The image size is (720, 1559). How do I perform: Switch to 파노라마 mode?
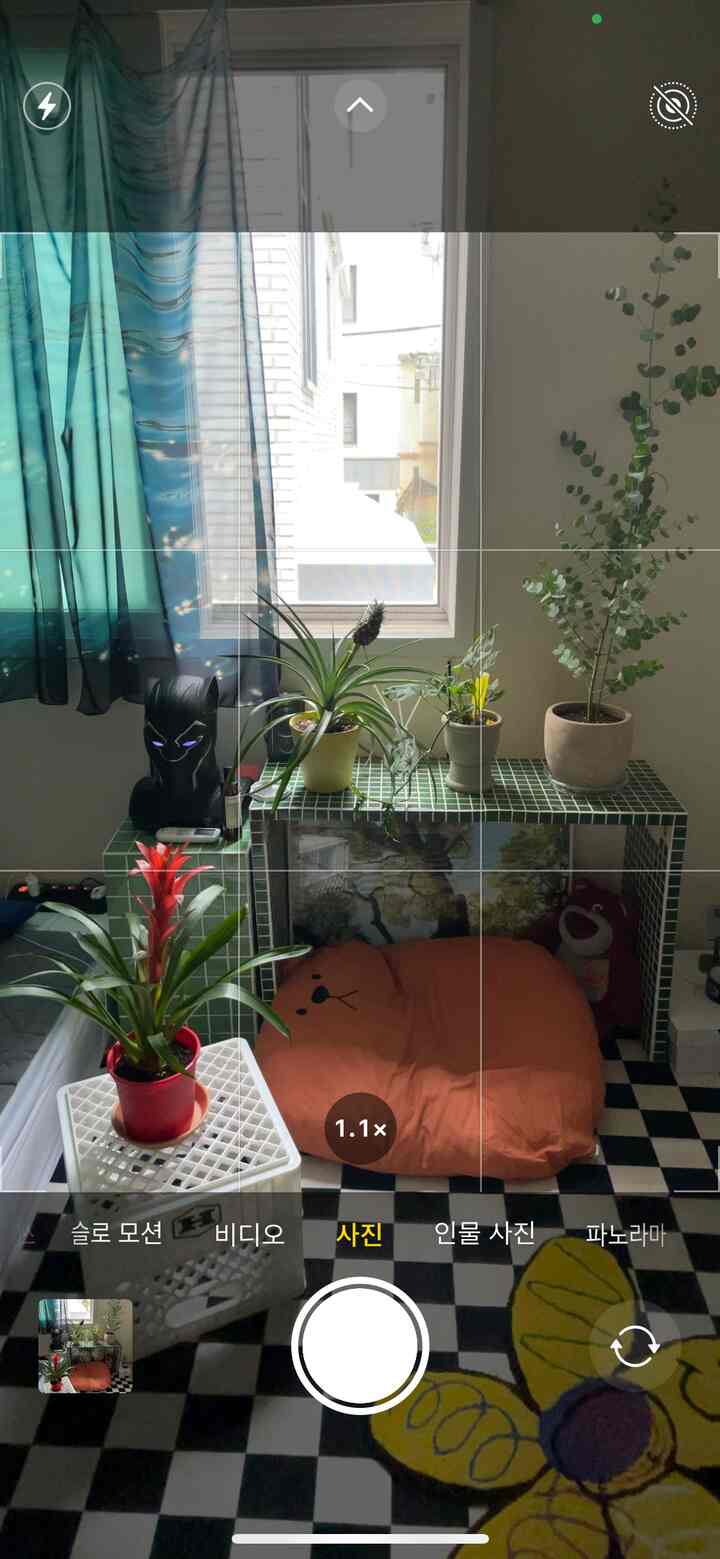tap(625, 1234)
